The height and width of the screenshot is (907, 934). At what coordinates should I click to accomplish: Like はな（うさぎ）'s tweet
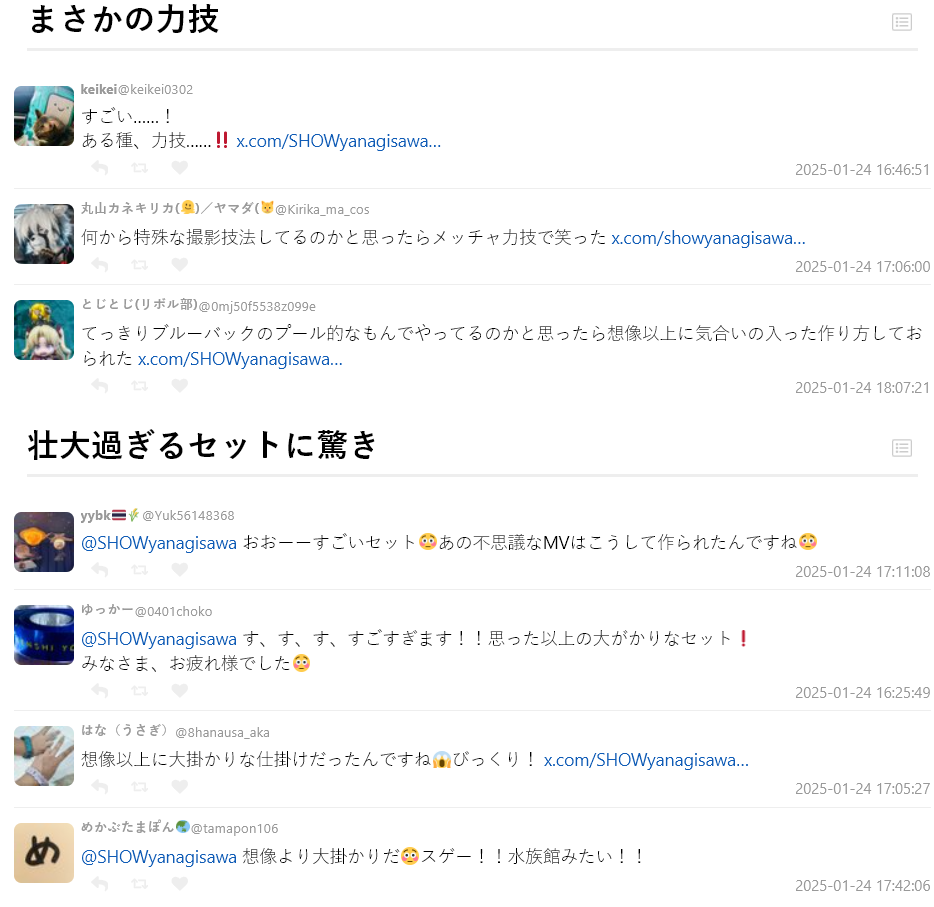pos(179,787)
